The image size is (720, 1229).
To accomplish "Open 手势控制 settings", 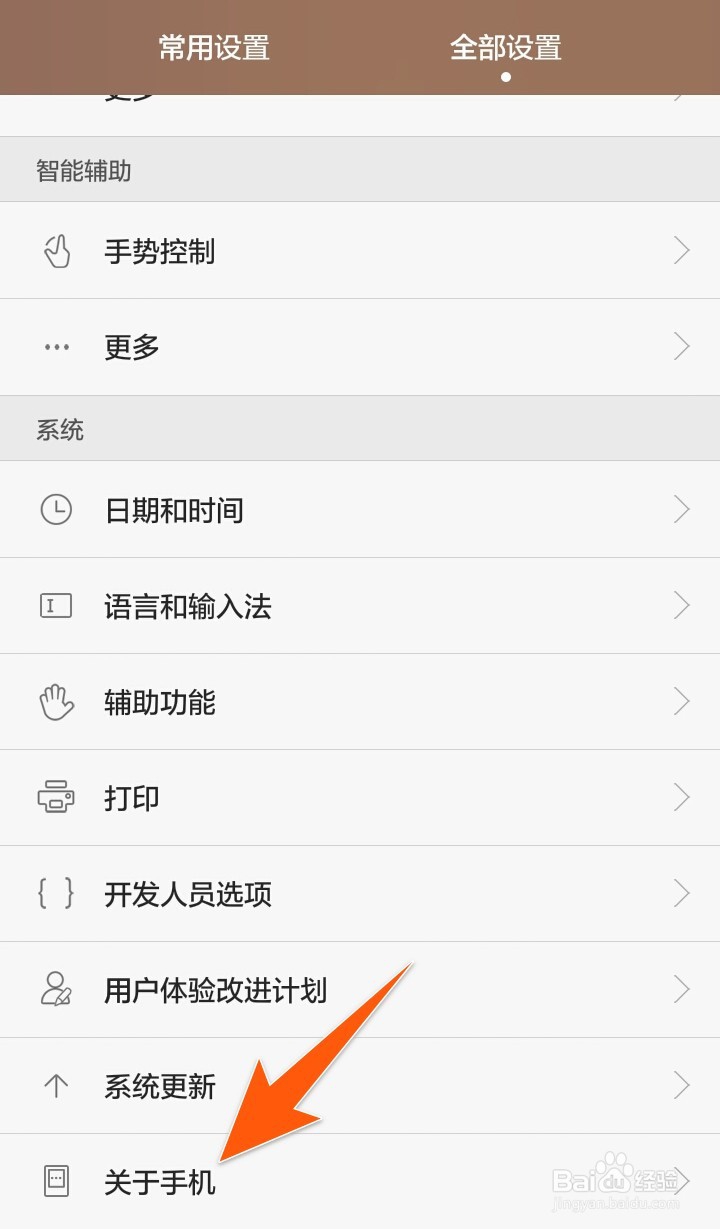I will click(x=360, y=251).
